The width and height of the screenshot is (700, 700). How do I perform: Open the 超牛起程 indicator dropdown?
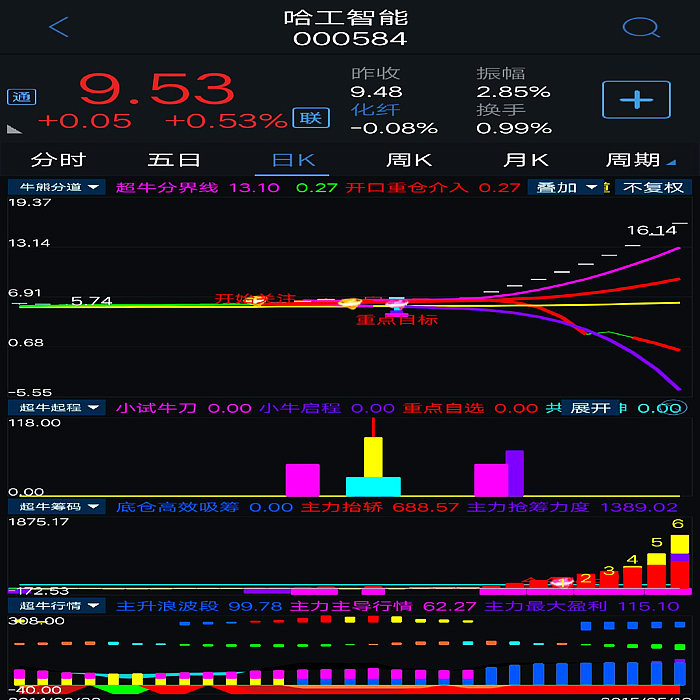(57, 408)
